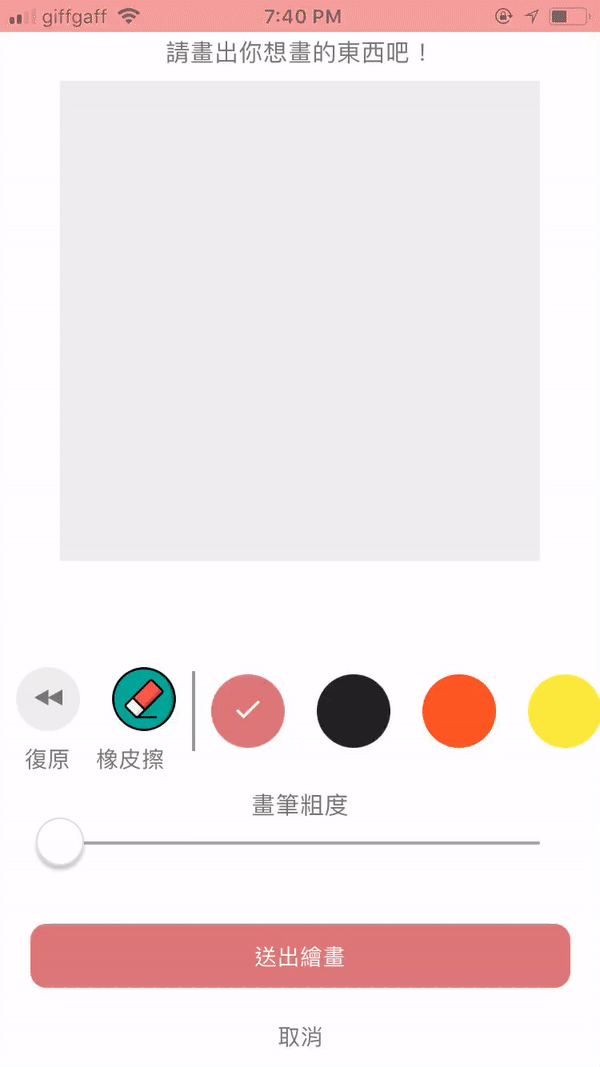Screen dimensions: 600x1067
Task: Cancel with the 取消 link
Action: point(300,1037)
